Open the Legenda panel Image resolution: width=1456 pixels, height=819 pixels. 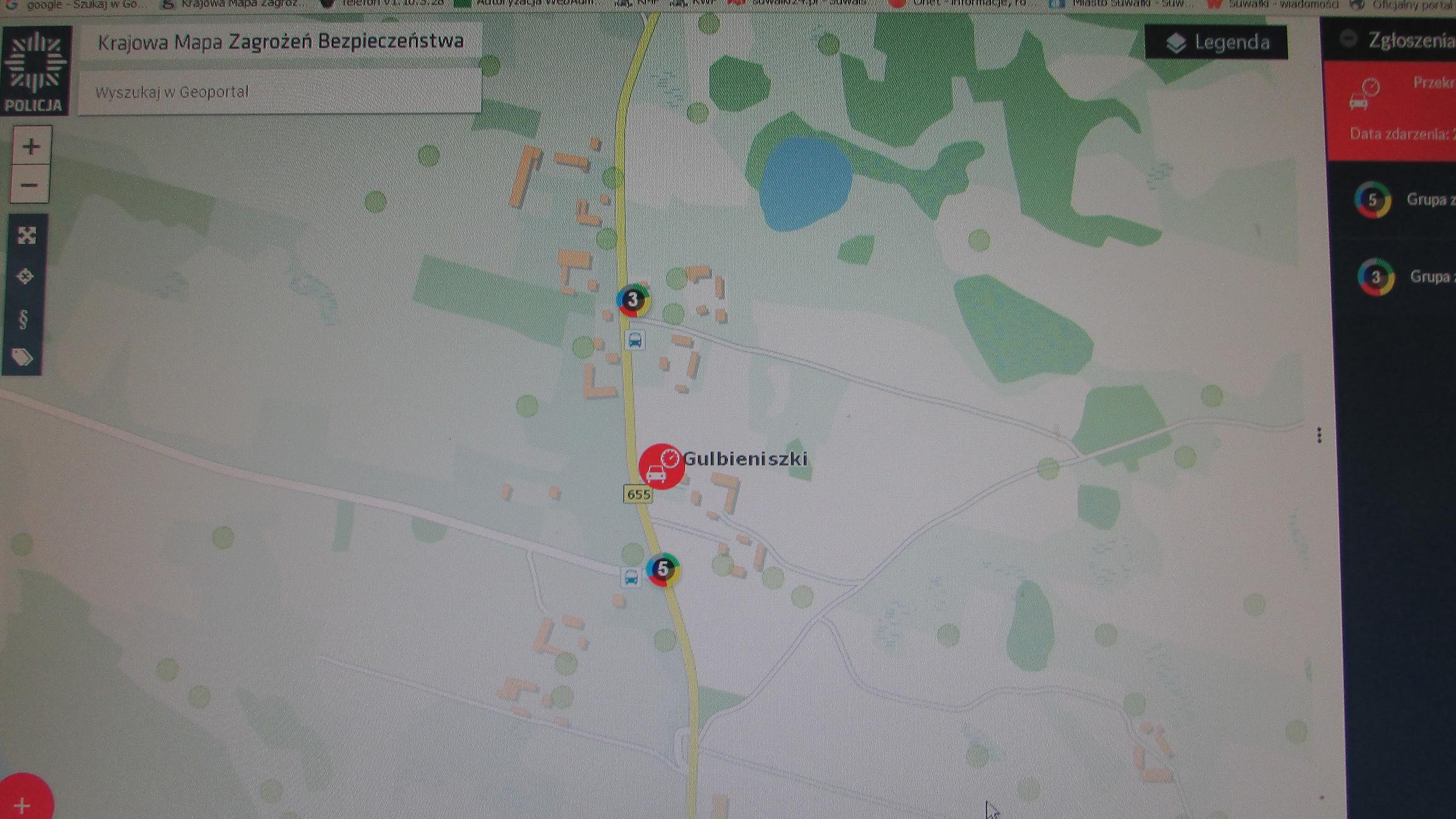click(1216, 42)
